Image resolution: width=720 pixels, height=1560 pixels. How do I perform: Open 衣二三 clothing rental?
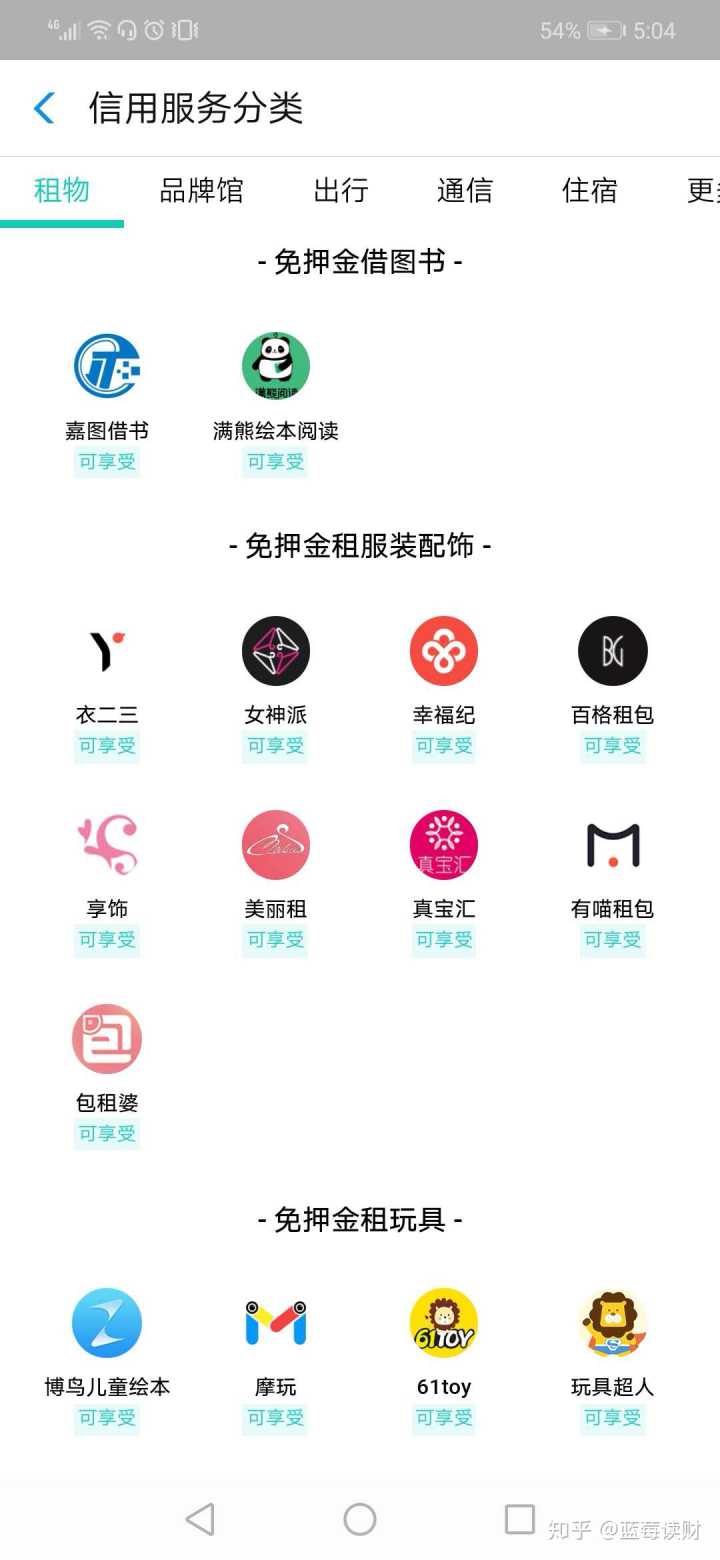[x=107, y=651]
